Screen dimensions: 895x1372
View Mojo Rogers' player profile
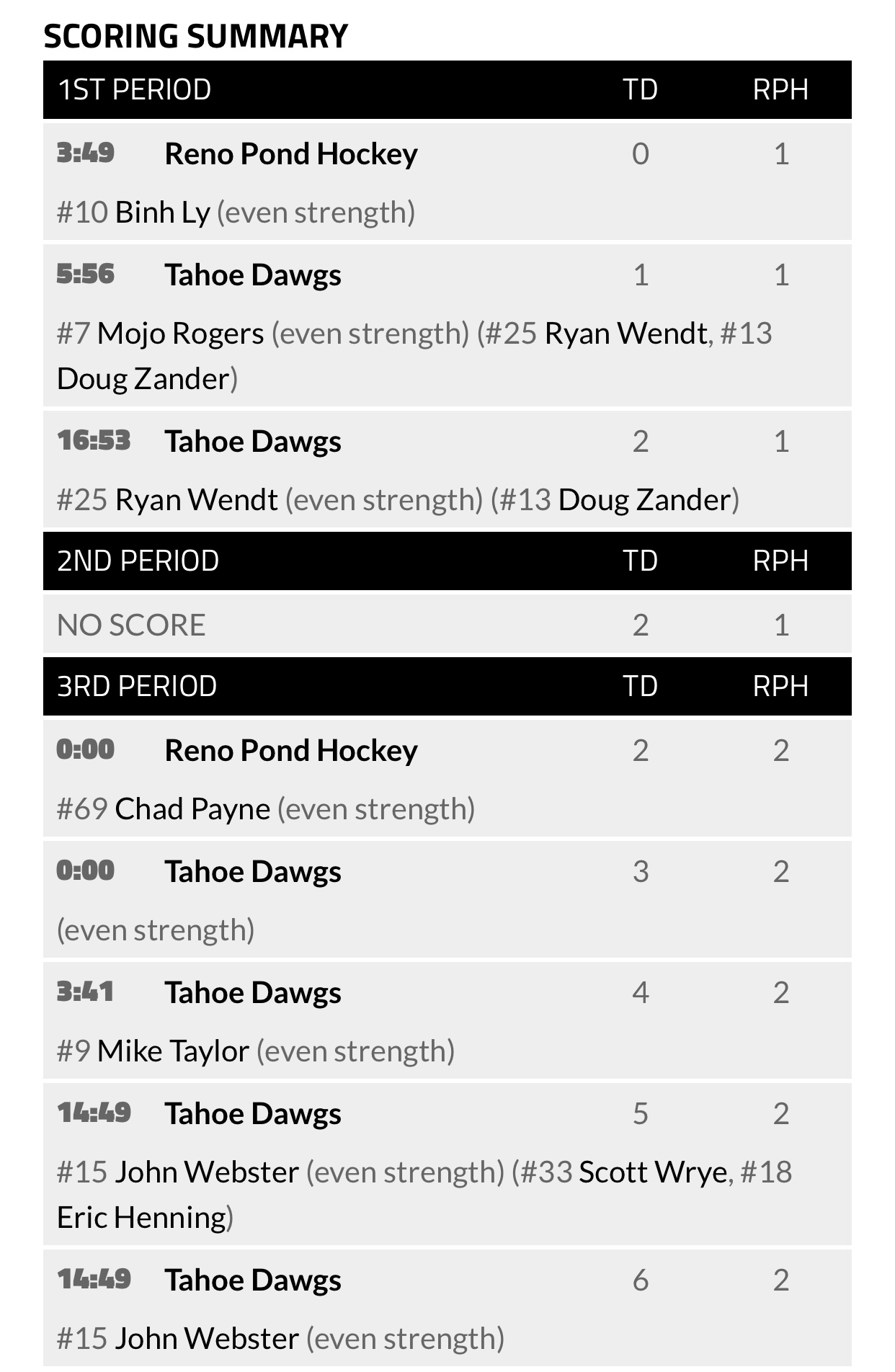point(180,334)
